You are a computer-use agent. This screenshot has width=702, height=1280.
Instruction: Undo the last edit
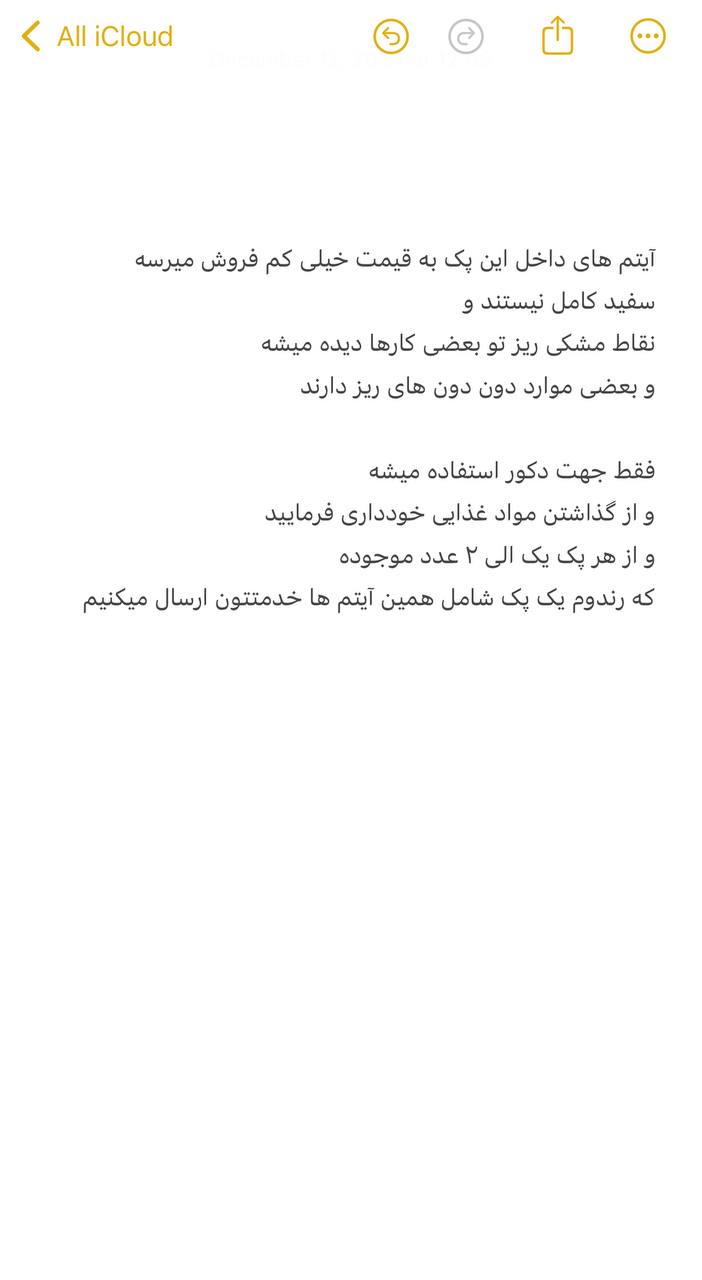tap(391, 37)
